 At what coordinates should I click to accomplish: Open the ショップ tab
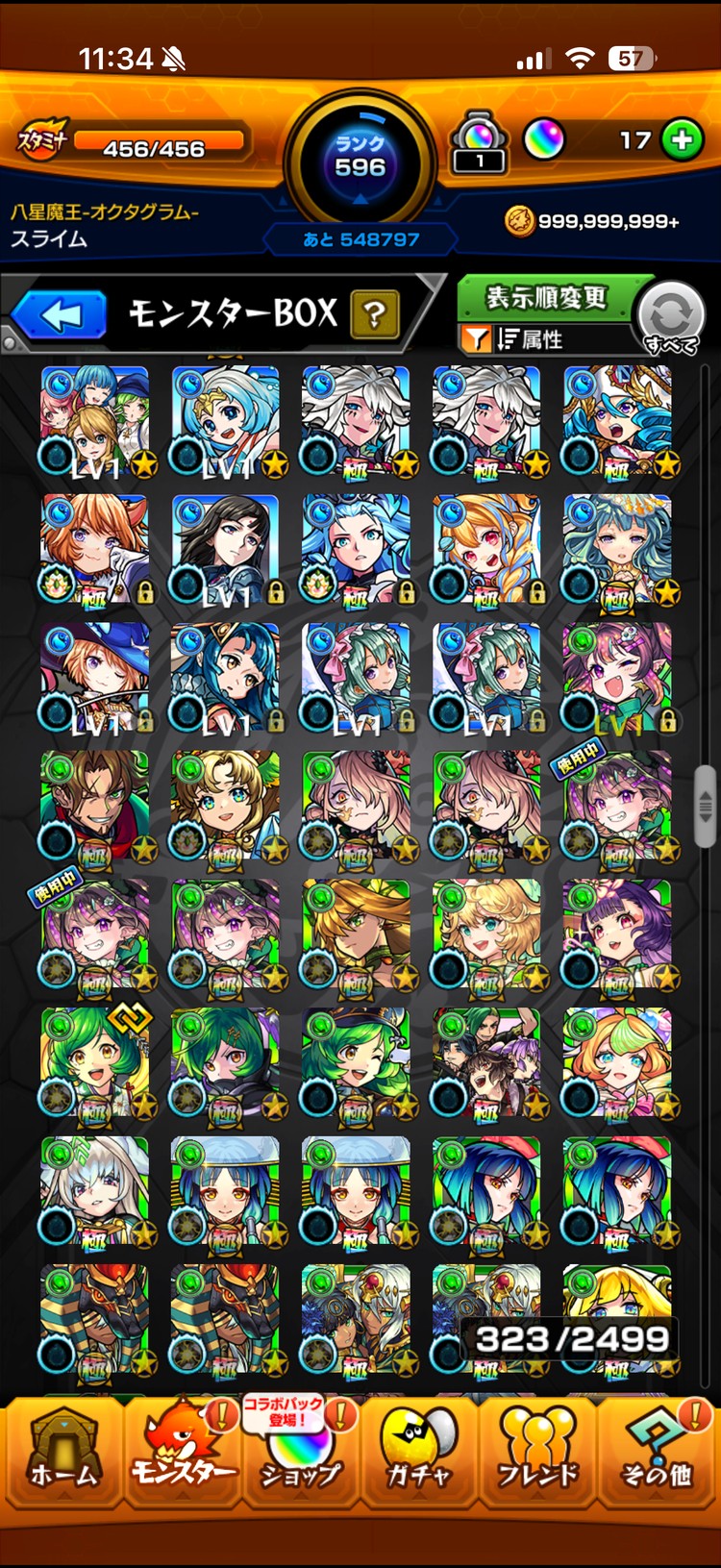pyautogui.click(x=300, y=1452)
